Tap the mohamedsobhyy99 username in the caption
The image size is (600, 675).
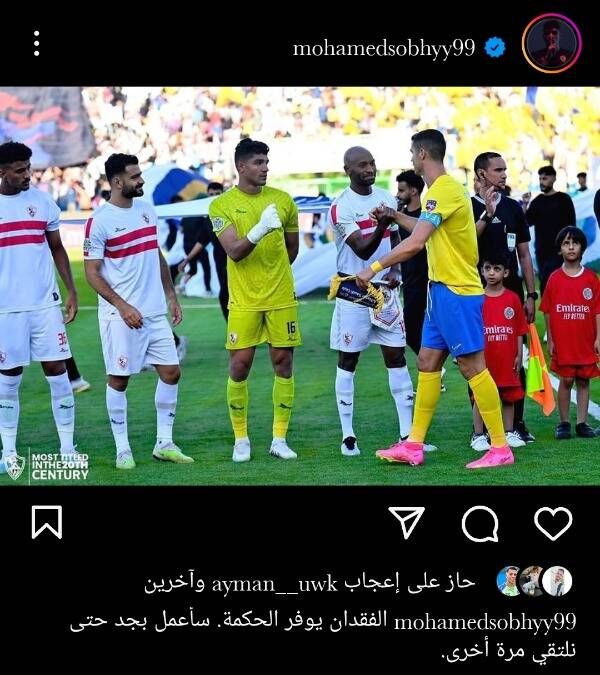point(485,622)
